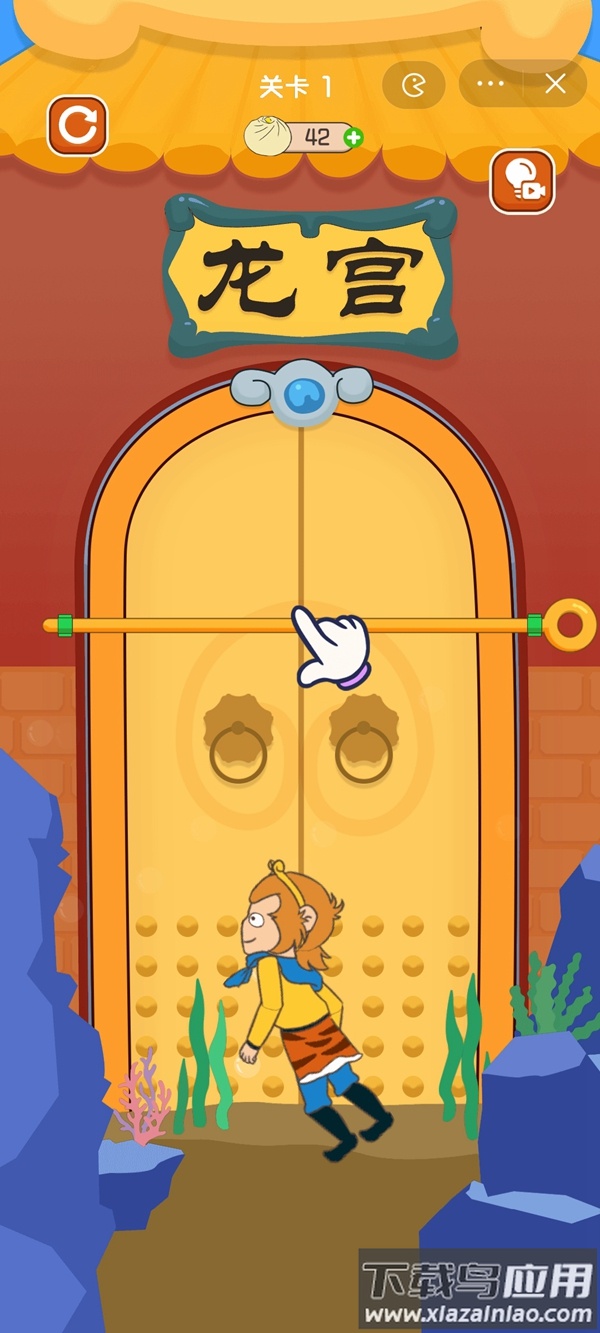Image resolution: width=600 pixels, height=1333 pixels.
Task: Close the mini game
Action: click(556, 84)
